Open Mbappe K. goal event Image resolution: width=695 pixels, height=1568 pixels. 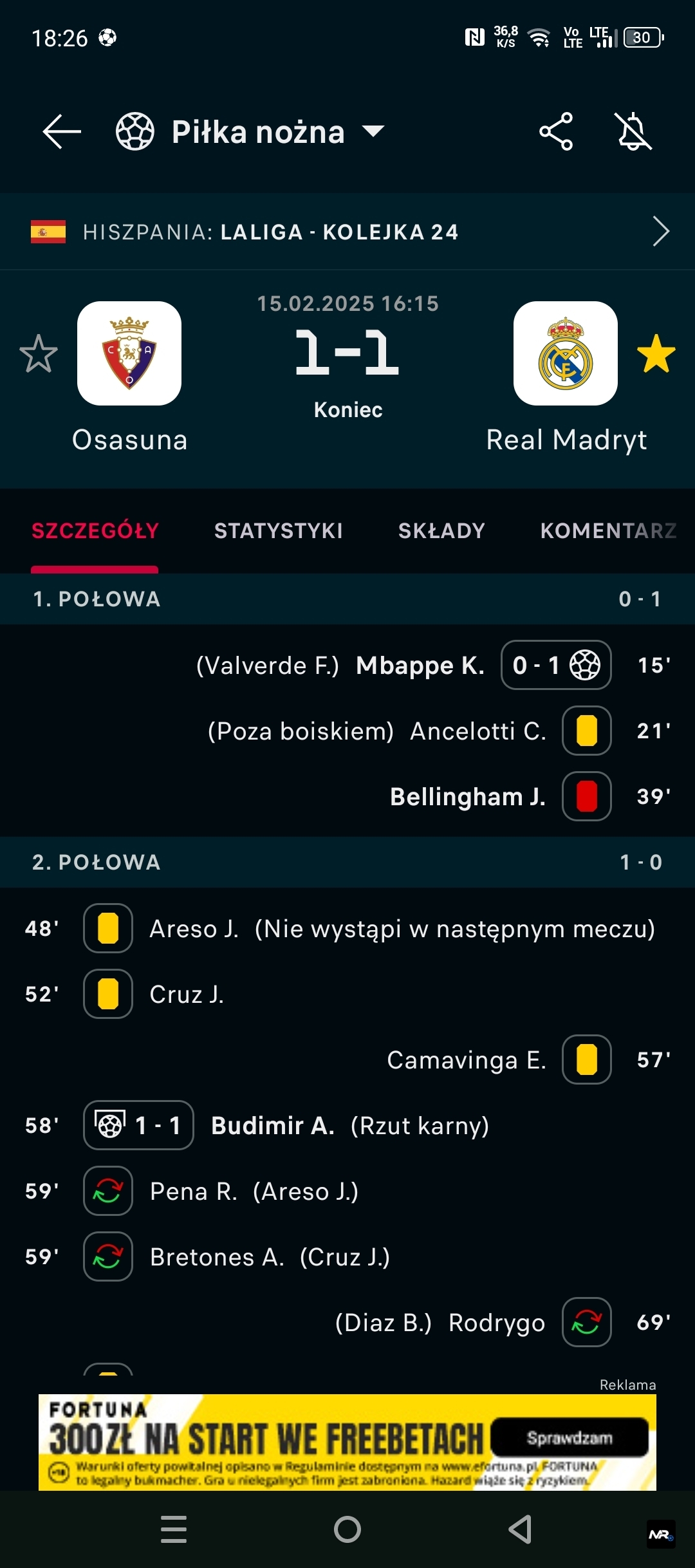[x=420, y=666]
